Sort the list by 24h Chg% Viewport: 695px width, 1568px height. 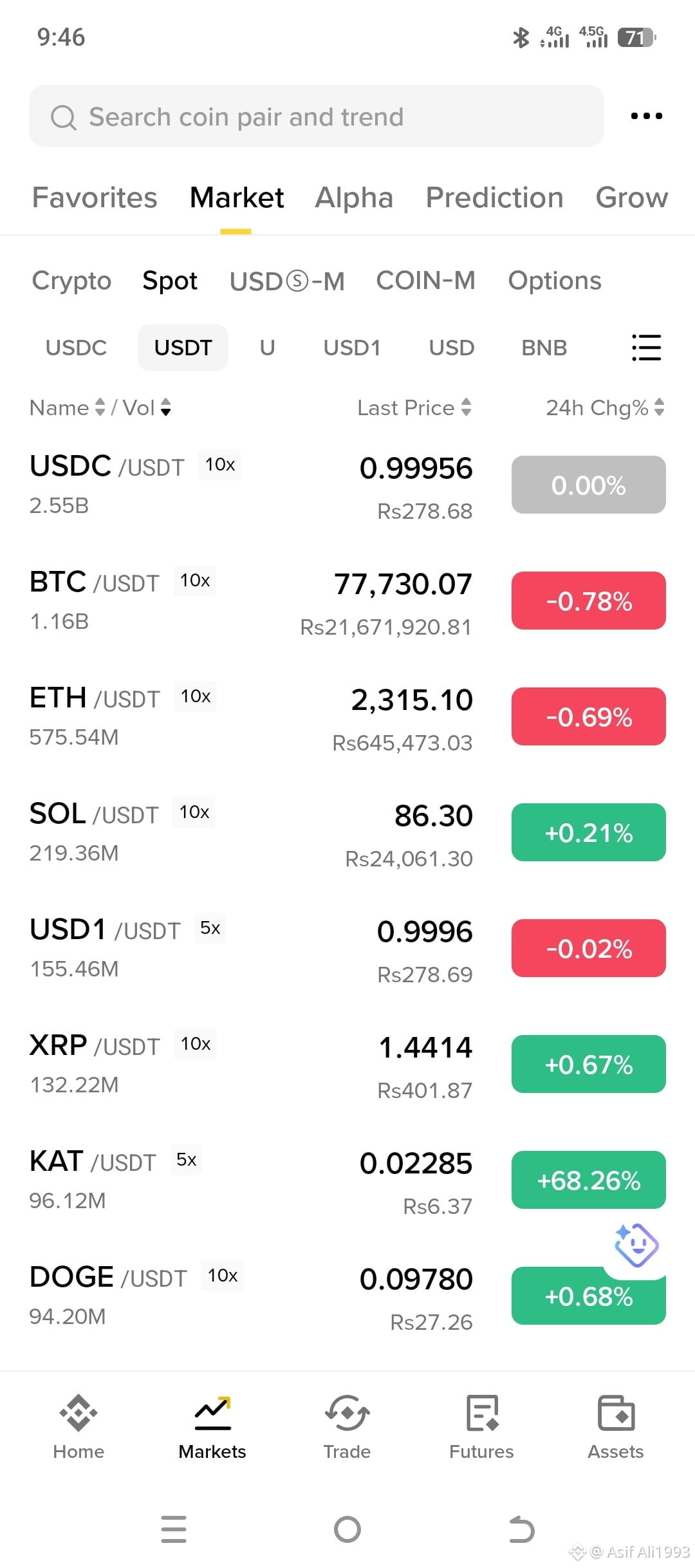[x=605, y=407]
